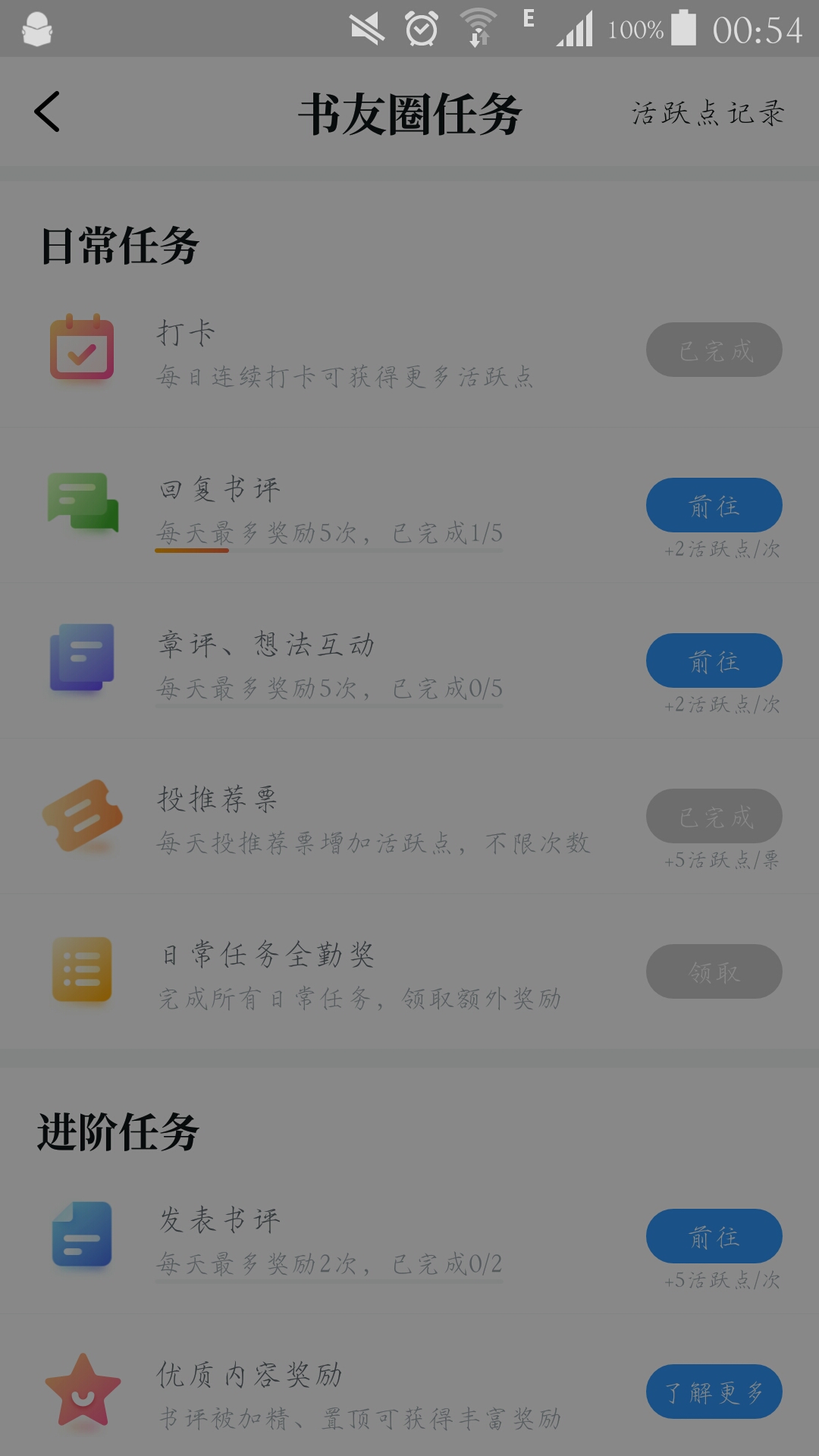Tap 前往 button for 发表书评
Viewport: 819px width, 1456px height.
click(714, 1236)
